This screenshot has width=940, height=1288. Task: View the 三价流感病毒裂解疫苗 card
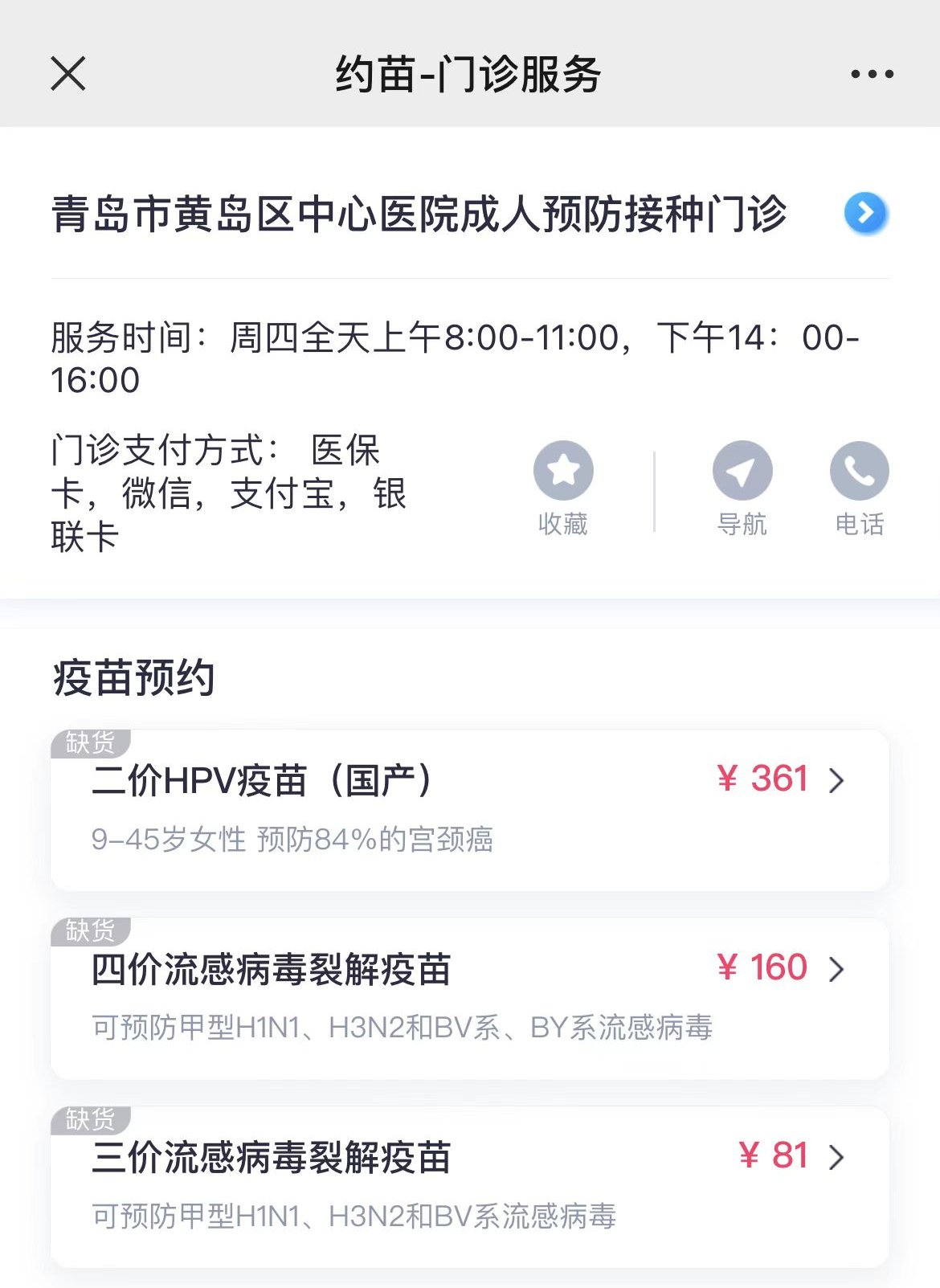coord(469,1187)
